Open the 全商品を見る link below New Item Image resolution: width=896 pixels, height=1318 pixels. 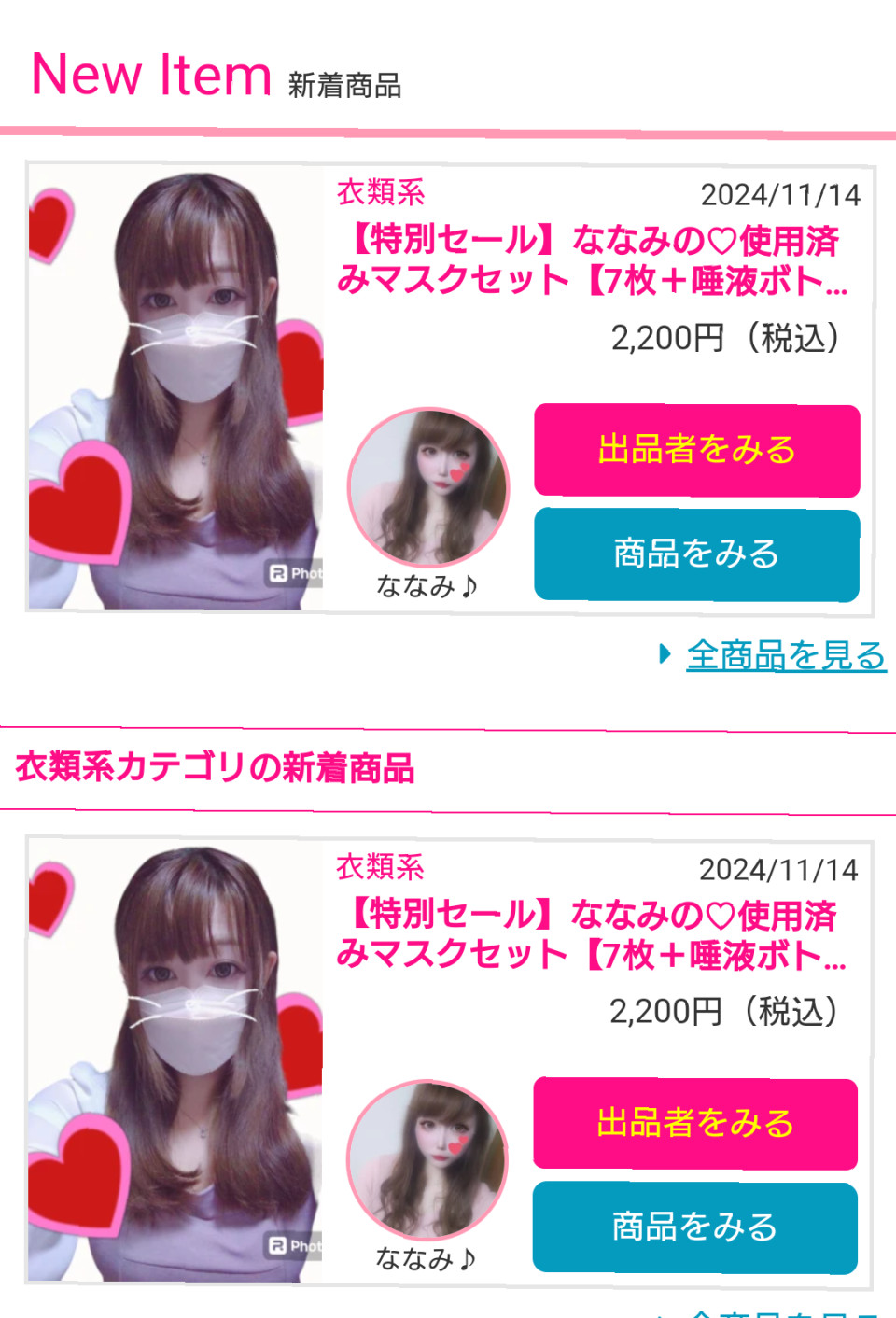coord(785,655)
